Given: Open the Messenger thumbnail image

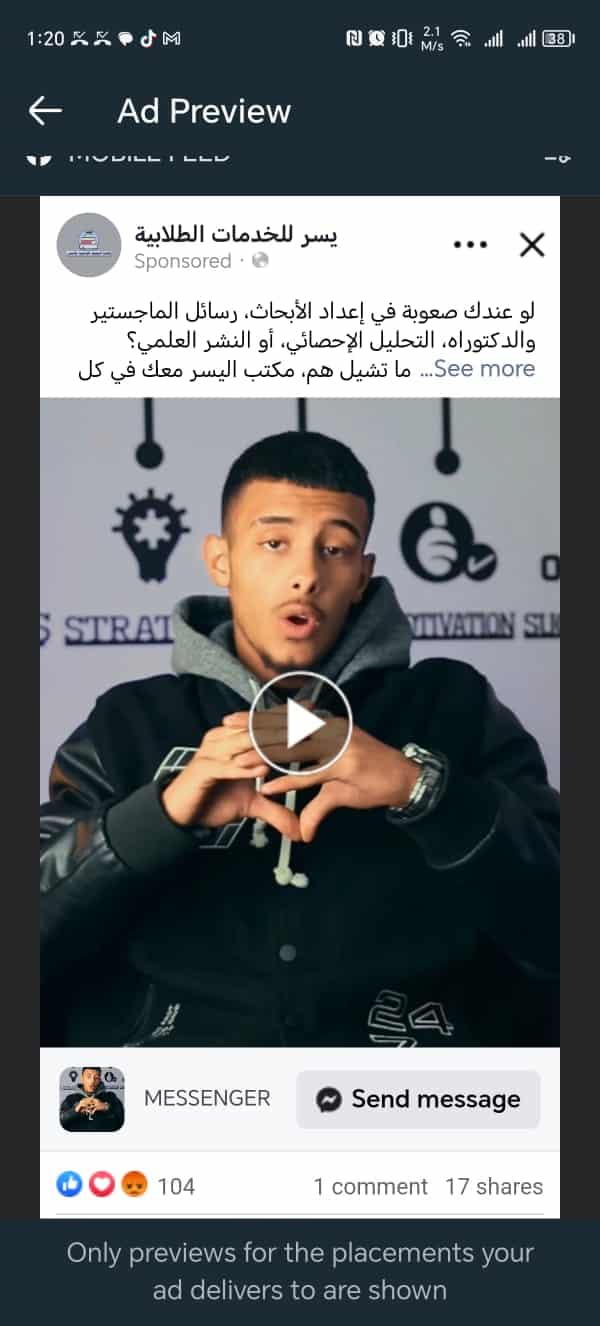Looking at the screenshot, I should tap(92, 1099).
